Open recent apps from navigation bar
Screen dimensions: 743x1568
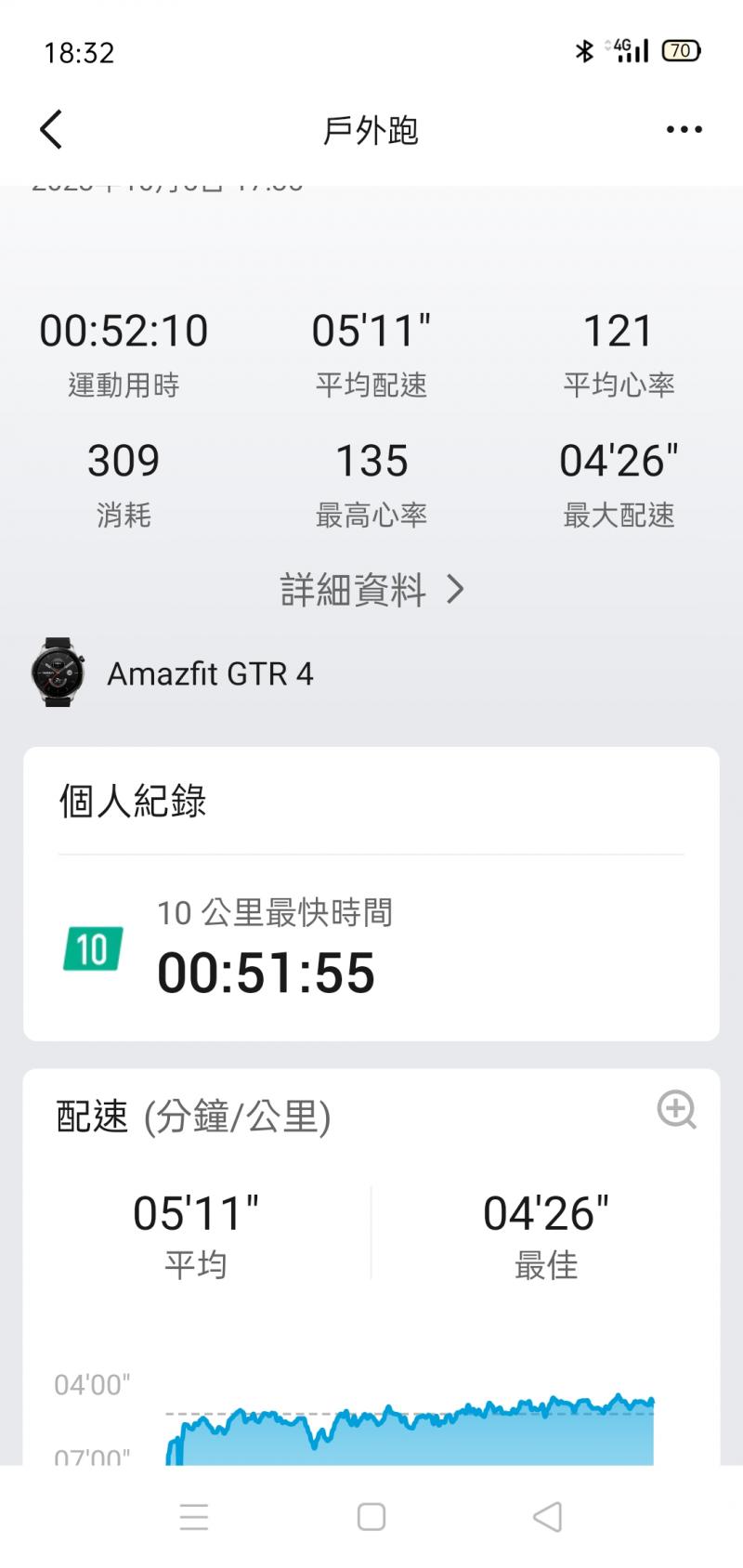pyautogui.click(x=194, y=1517)
